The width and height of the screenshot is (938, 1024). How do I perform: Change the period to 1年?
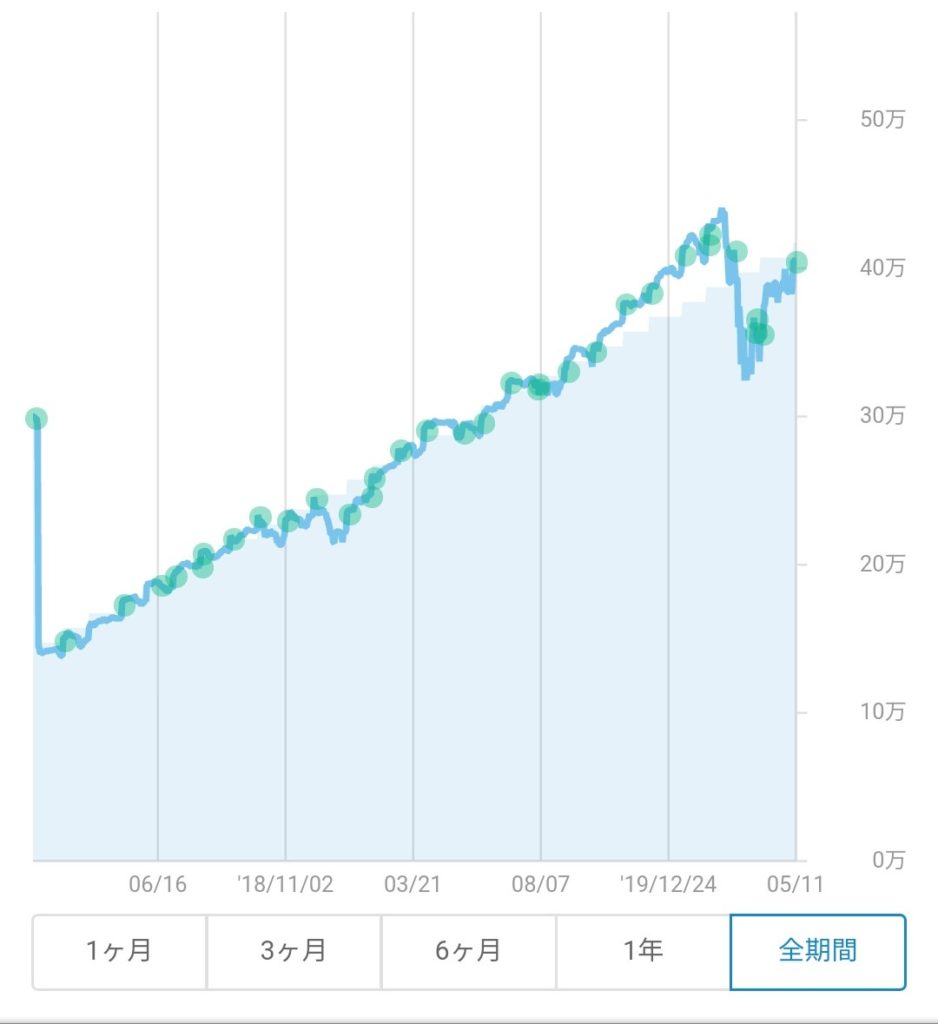(x=643, y=951)
